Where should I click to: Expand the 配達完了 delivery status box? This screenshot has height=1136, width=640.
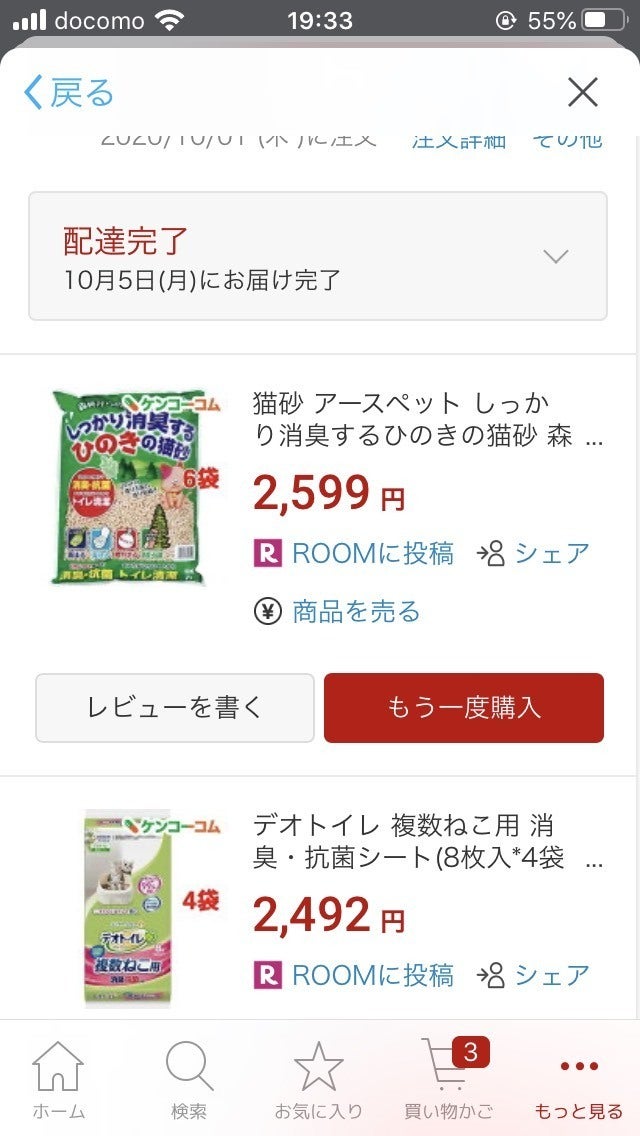317,256
